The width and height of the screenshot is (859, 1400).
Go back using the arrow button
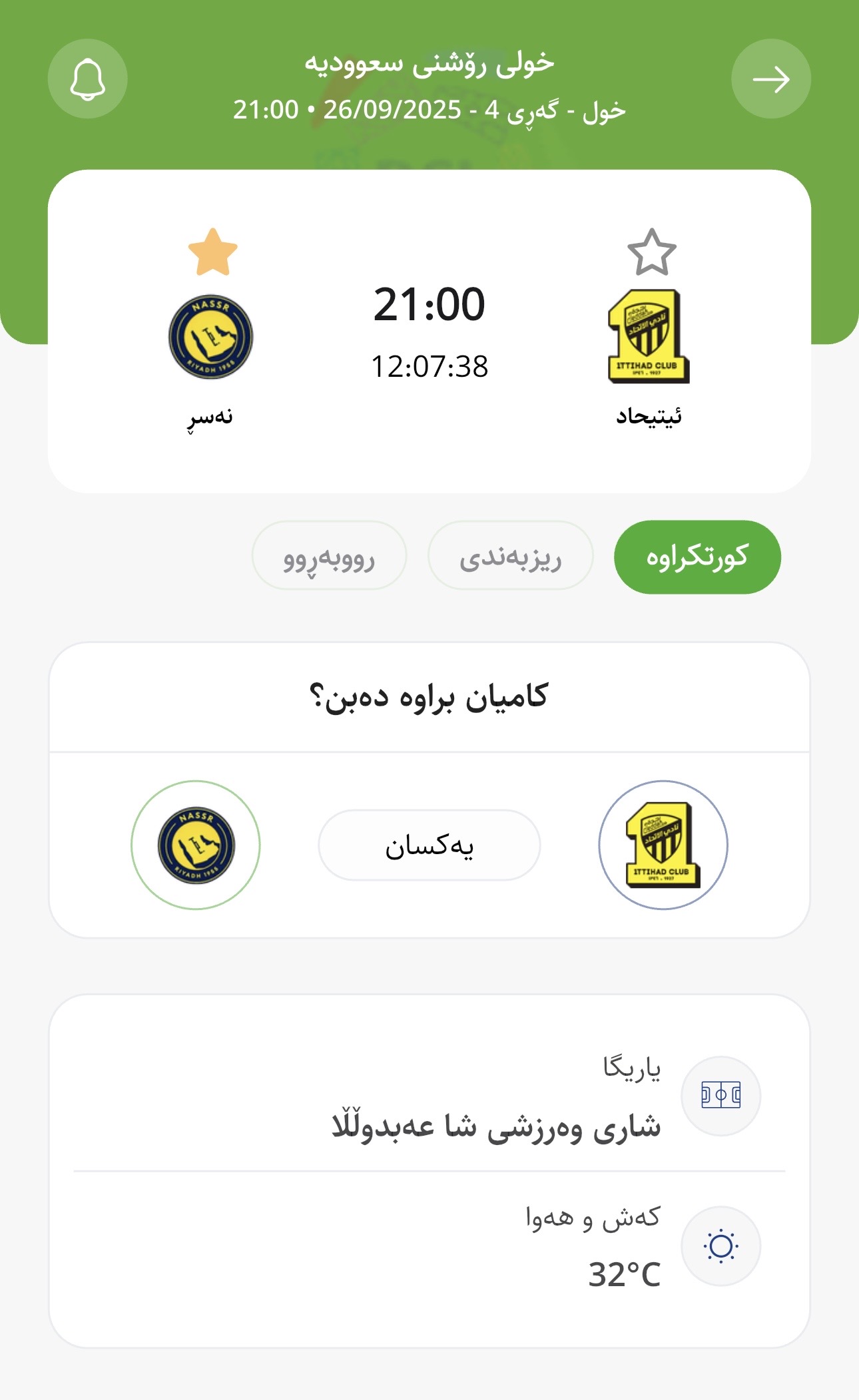tap(771, 79)
